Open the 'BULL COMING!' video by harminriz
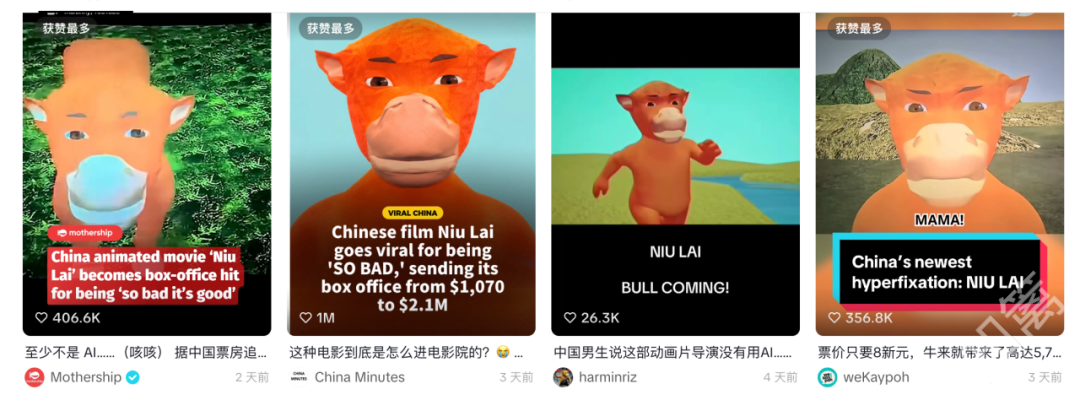The width and height of the screenshot is (1080, 398). [676, 174]
